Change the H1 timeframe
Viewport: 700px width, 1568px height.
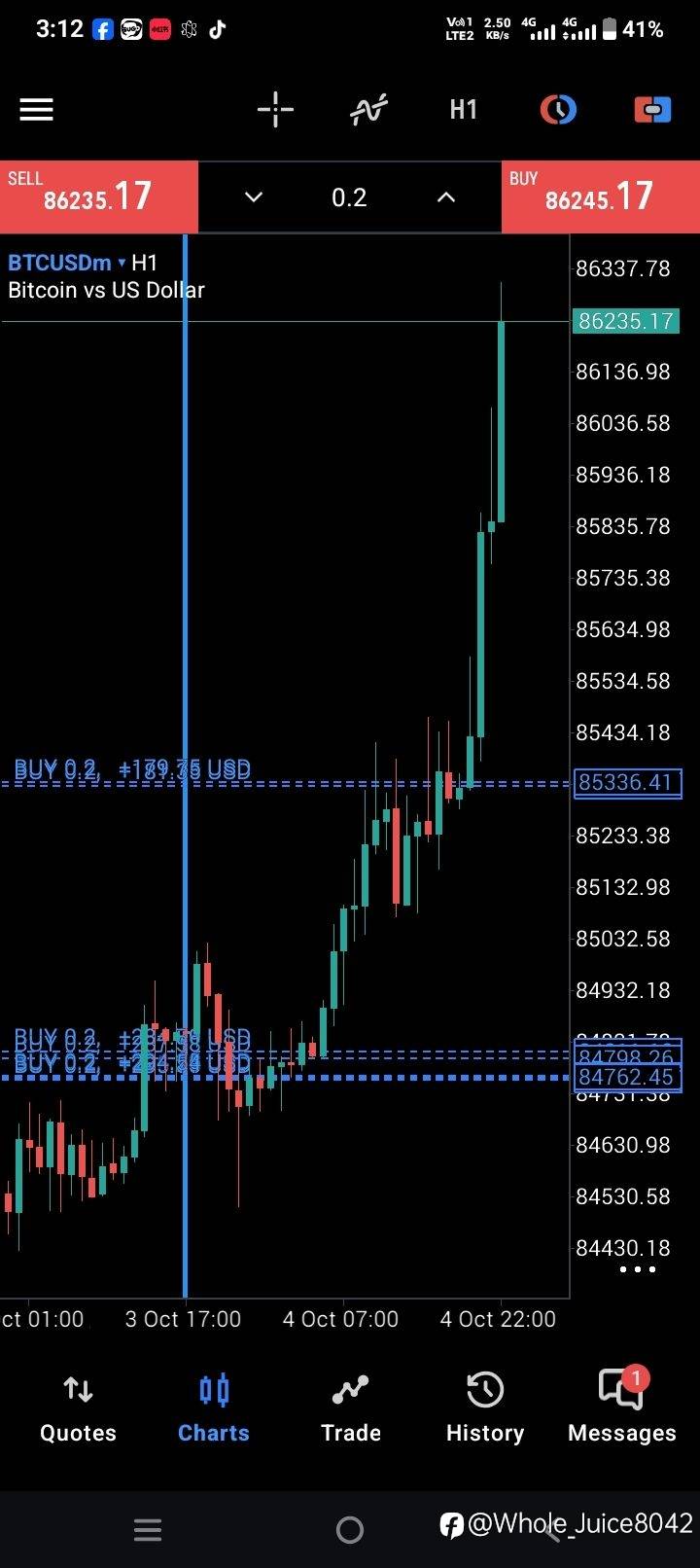(464, 109)
